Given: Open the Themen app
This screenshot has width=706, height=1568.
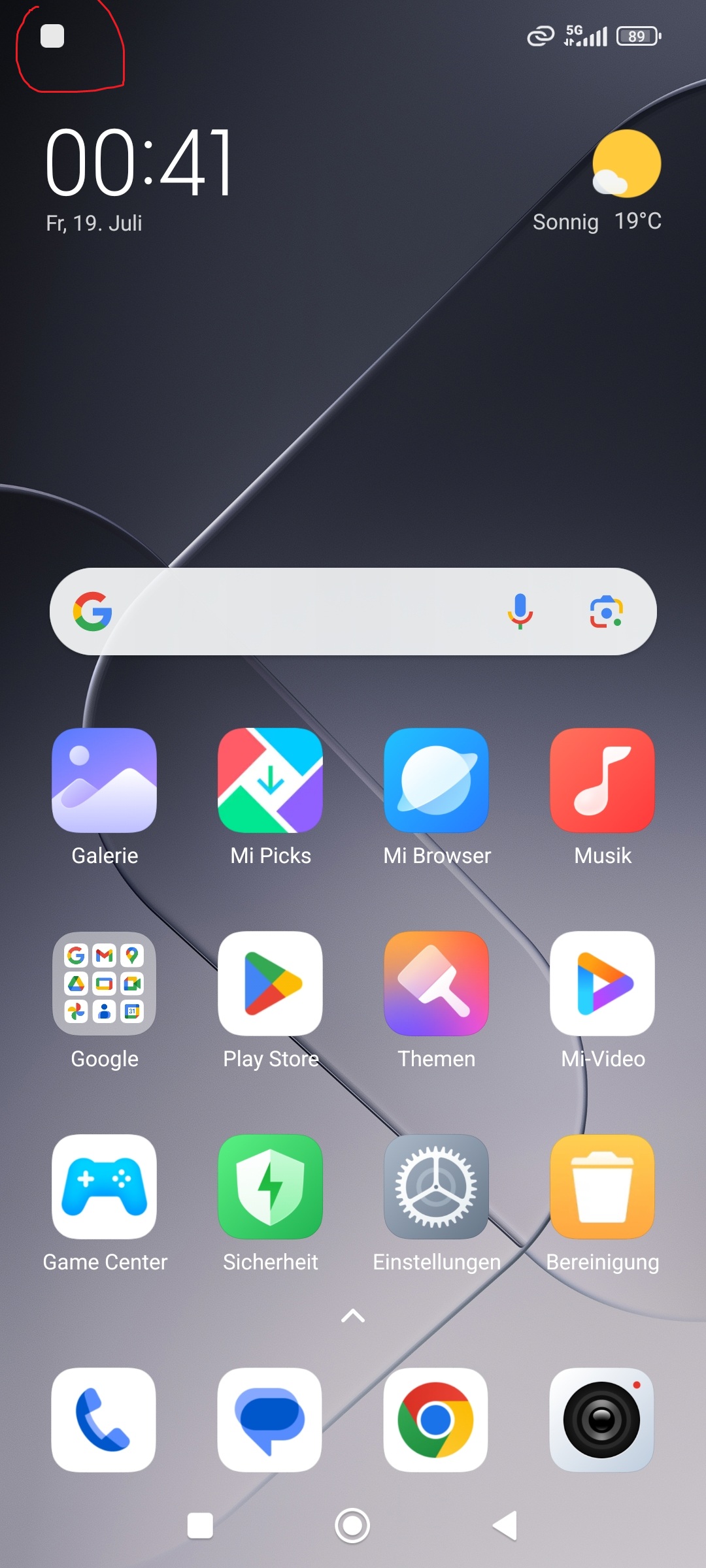Looking at the screenshot, I should point(436,983).
